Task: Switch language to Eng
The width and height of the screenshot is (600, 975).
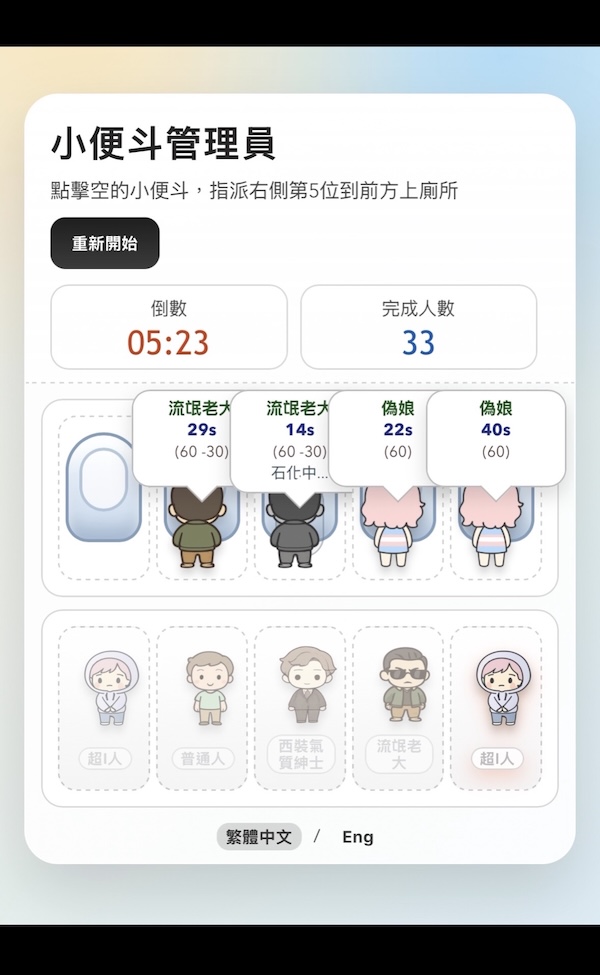Action: click(x=357, y=837)
